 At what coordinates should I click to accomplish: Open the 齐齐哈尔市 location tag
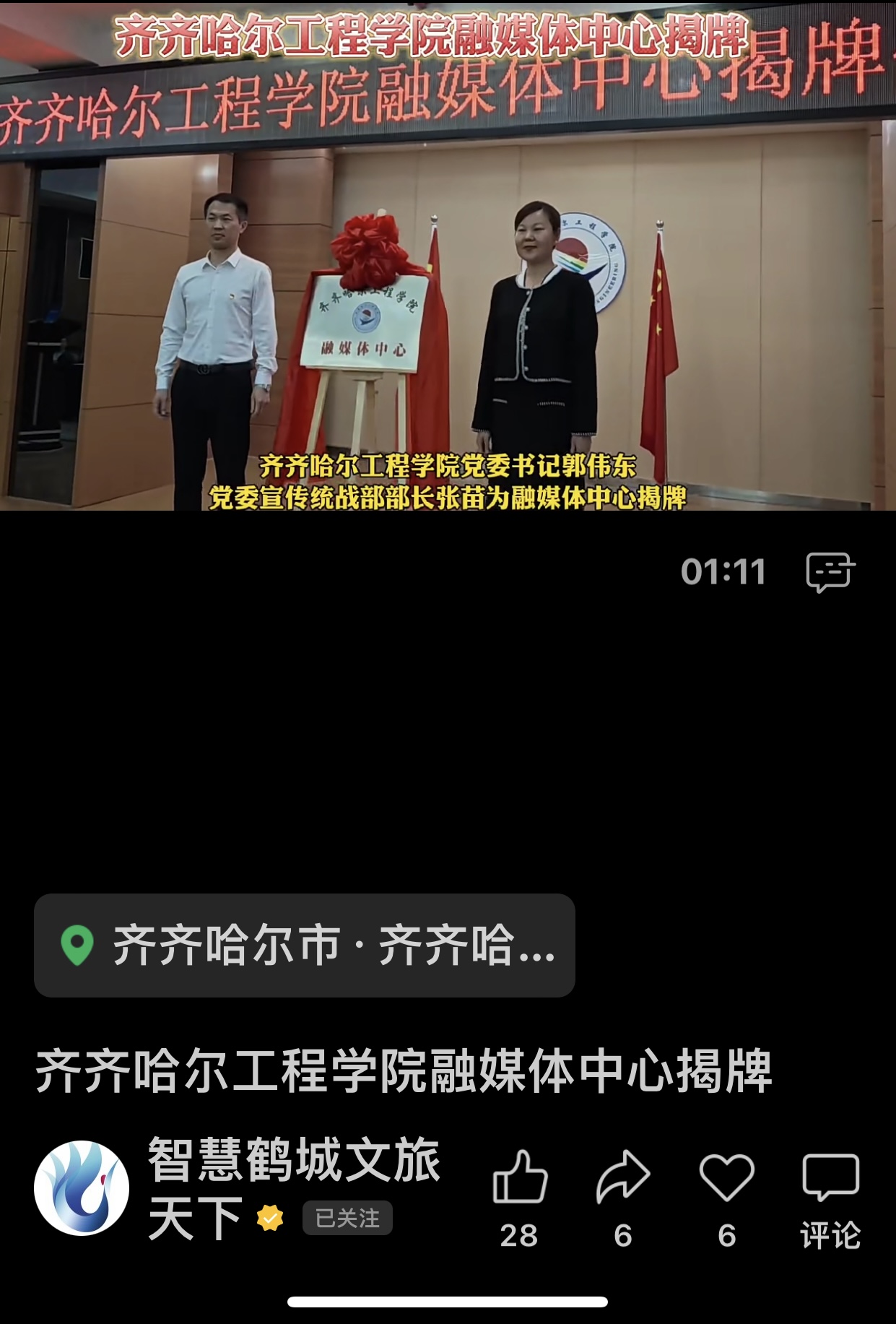click(x=304, y=946)
